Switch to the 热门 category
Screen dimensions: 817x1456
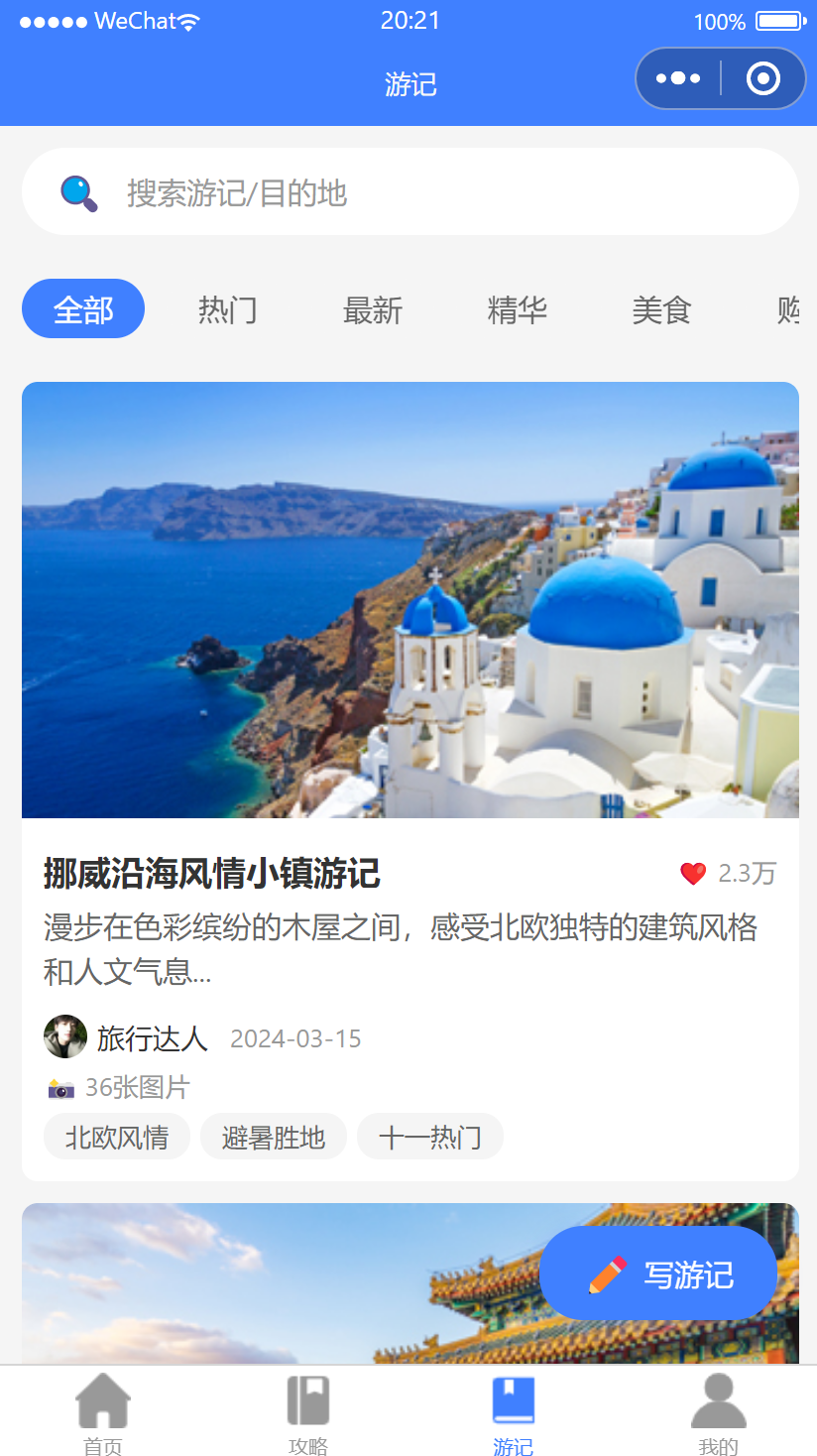(x=227, y=310)
